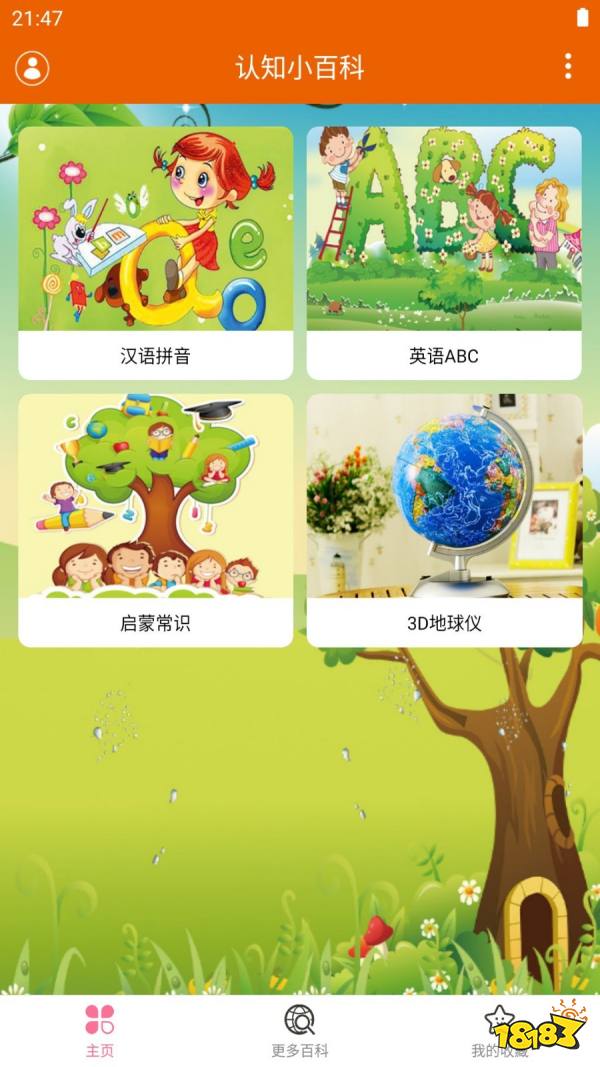The image size is (600, 1067).
Task: Open the 3D地球仪 card
Action: coord(444,520)
